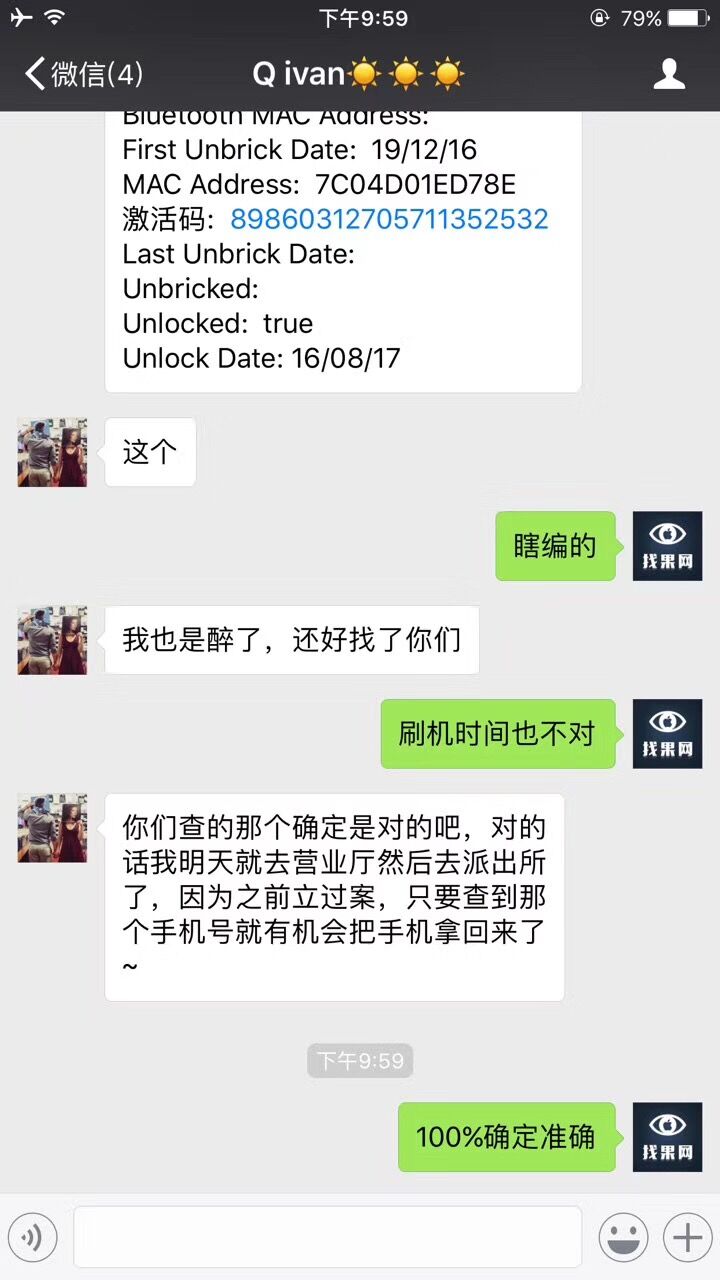Open the plus attachment menu
The width and height of the screenshot is (720, 1280).
coord(687,1238)
